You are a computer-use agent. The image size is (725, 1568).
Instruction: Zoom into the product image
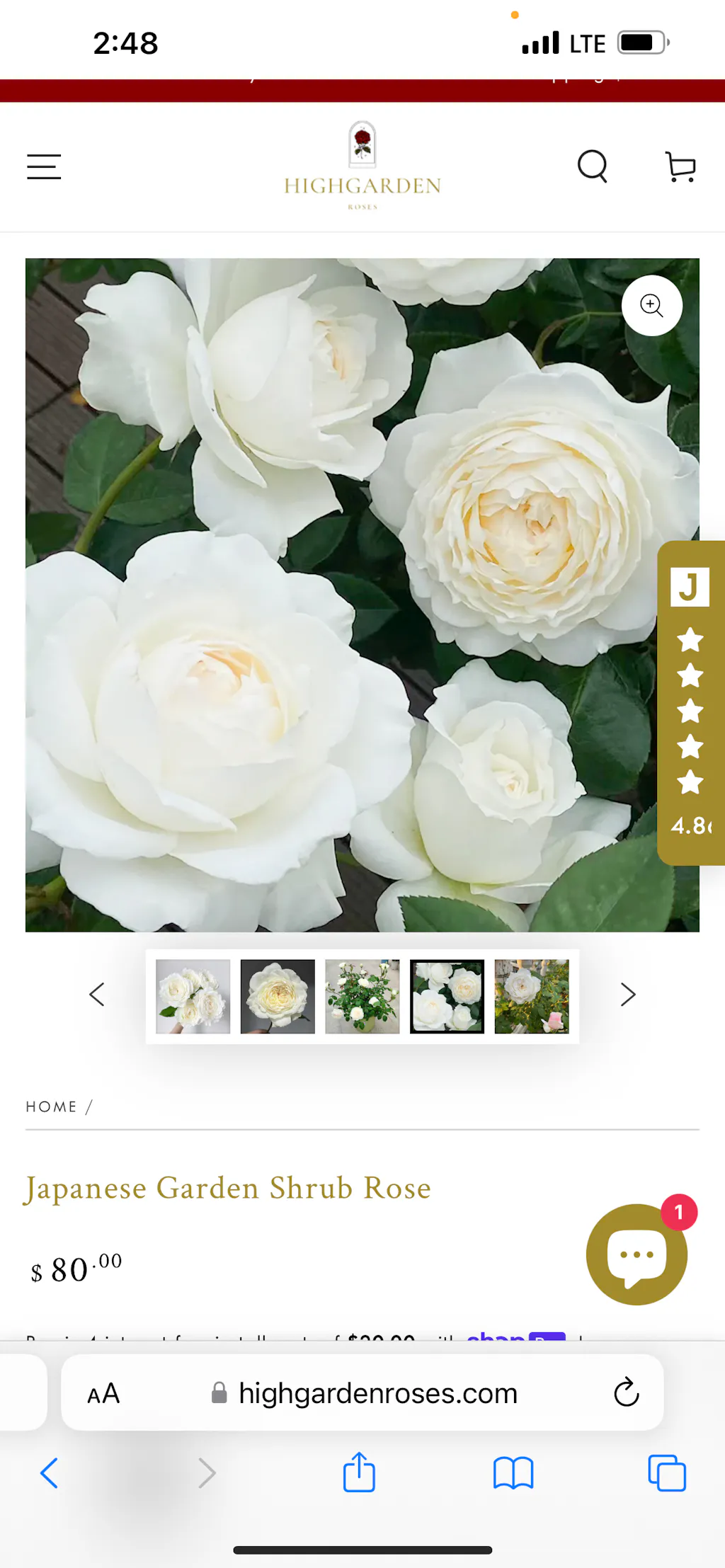tap(651, 305)
